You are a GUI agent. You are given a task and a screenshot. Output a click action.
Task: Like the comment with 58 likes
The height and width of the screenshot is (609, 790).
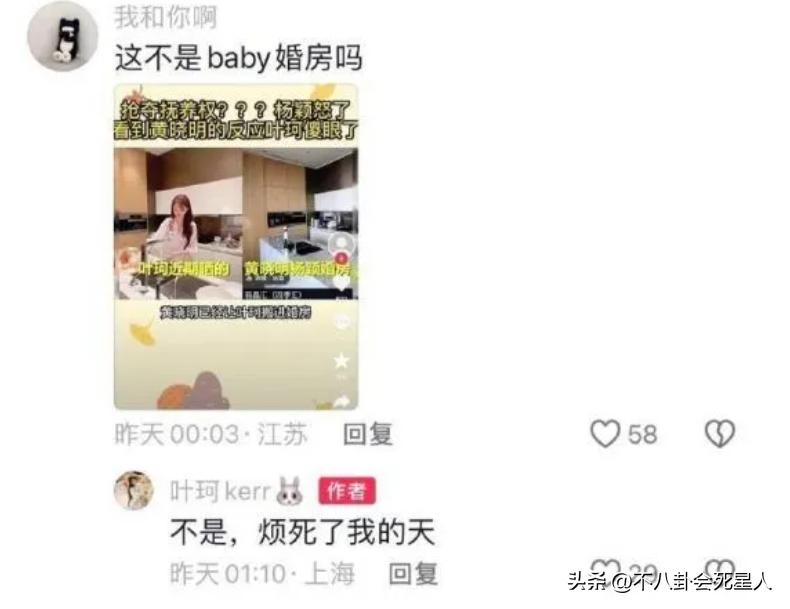click(x=606, y=433)
